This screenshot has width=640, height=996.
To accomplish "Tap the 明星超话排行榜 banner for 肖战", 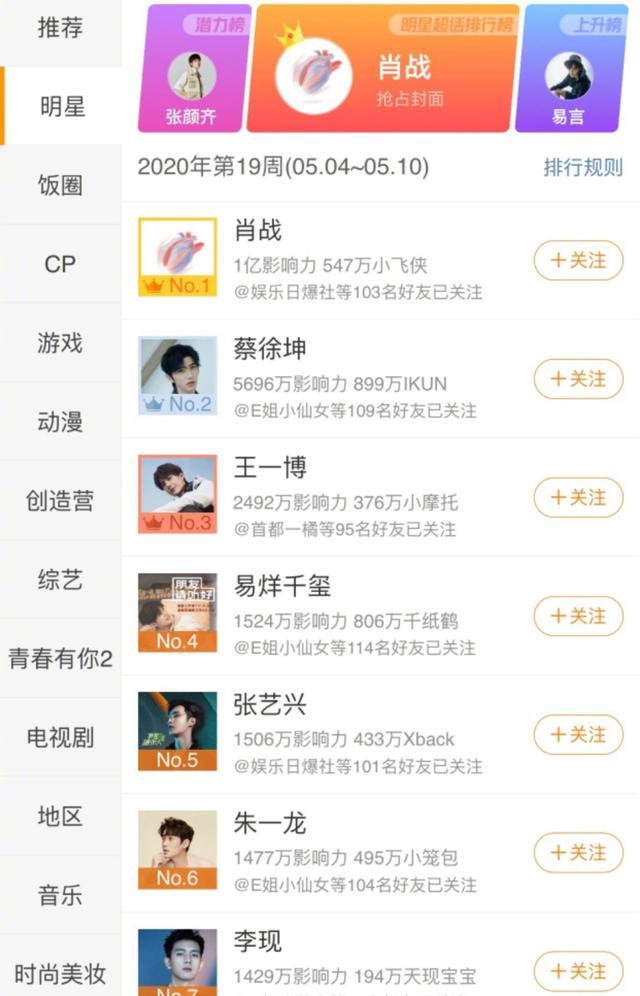I will pyautogui.click(x=382, y=70).
